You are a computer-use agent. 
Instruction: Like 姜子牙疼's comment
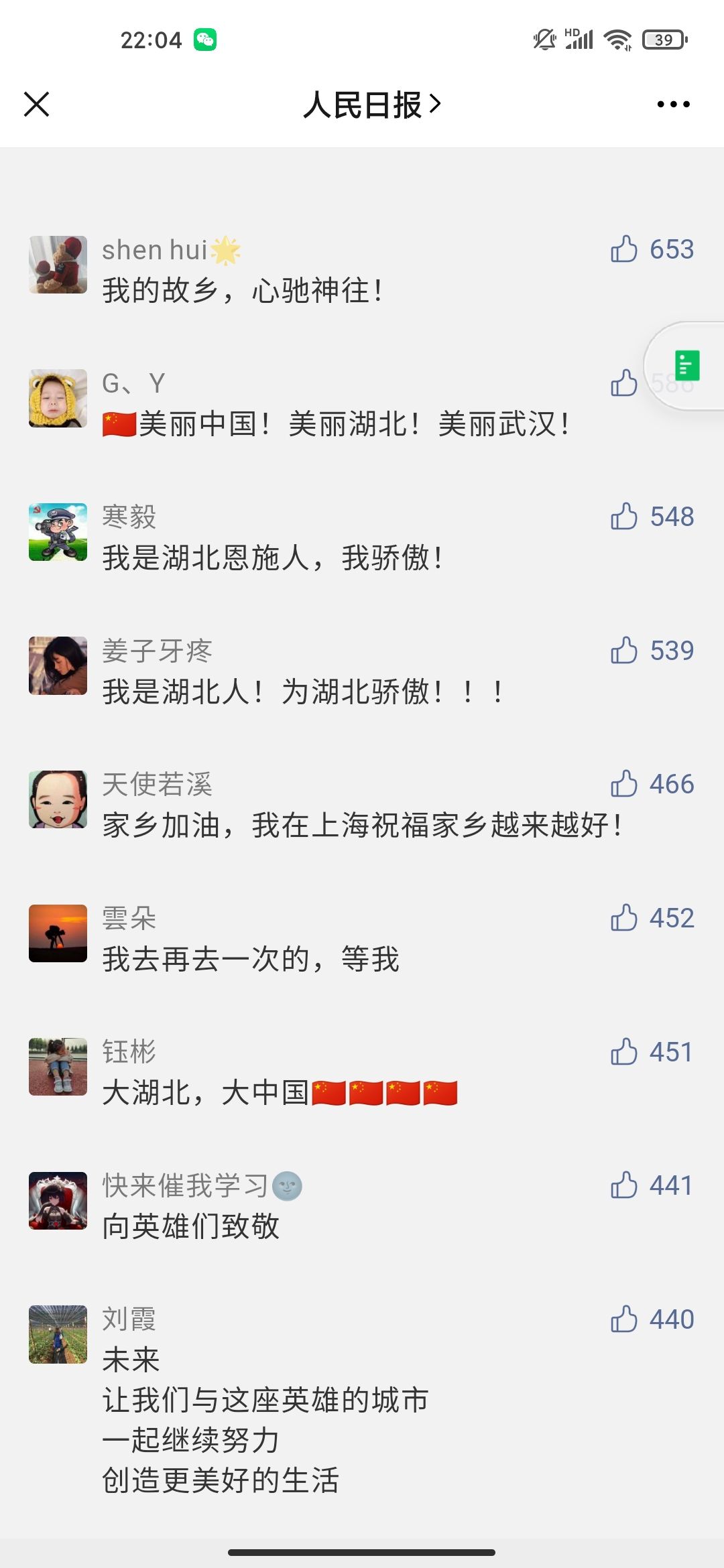pos(624,651)
